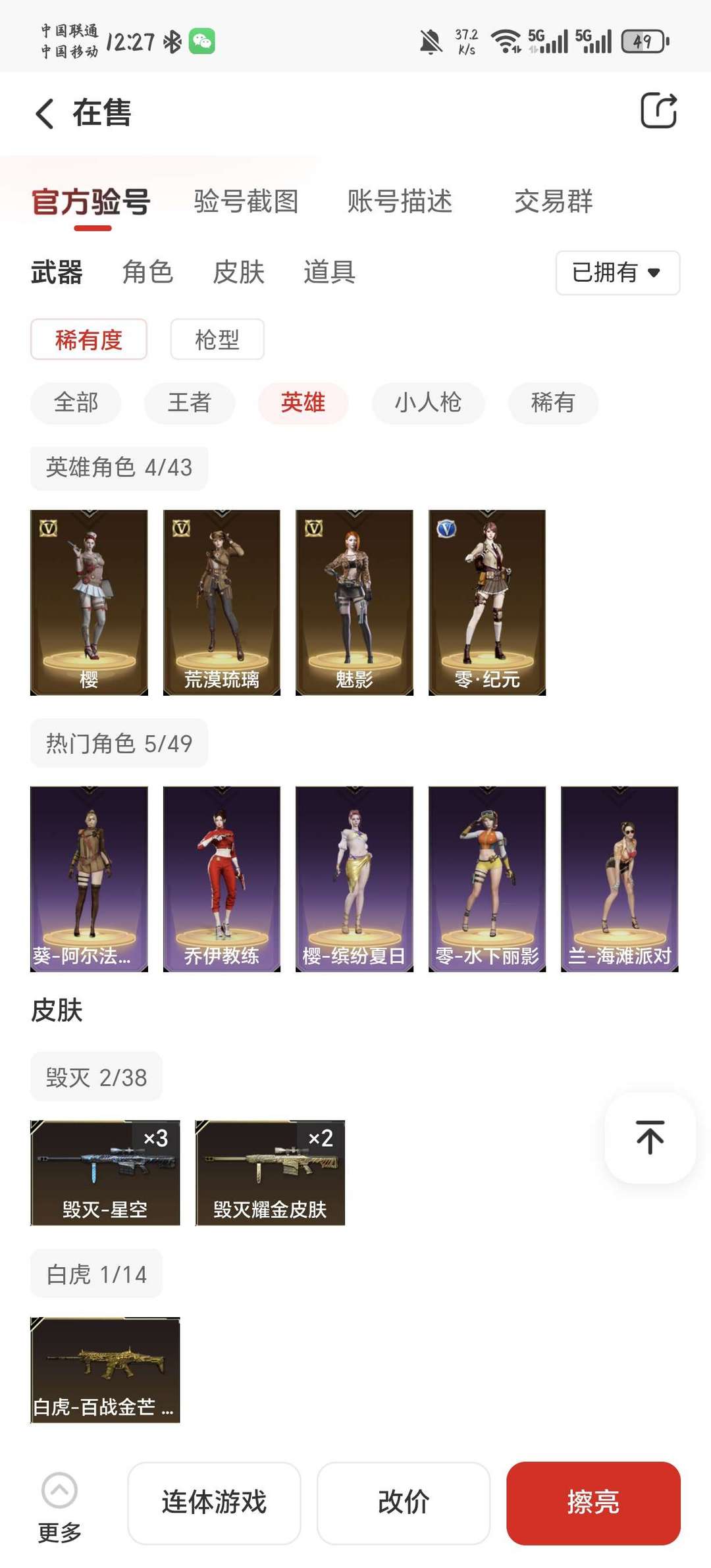Open the share icon at top right
The width and height of the screenshot is (711, 1568).
(658, 112)
